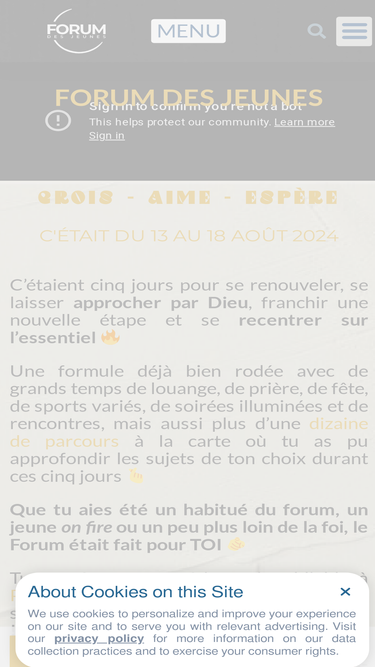The image size is (375, 667).
Task: Tap the search magnifier icon
Action: pos(316,31)
